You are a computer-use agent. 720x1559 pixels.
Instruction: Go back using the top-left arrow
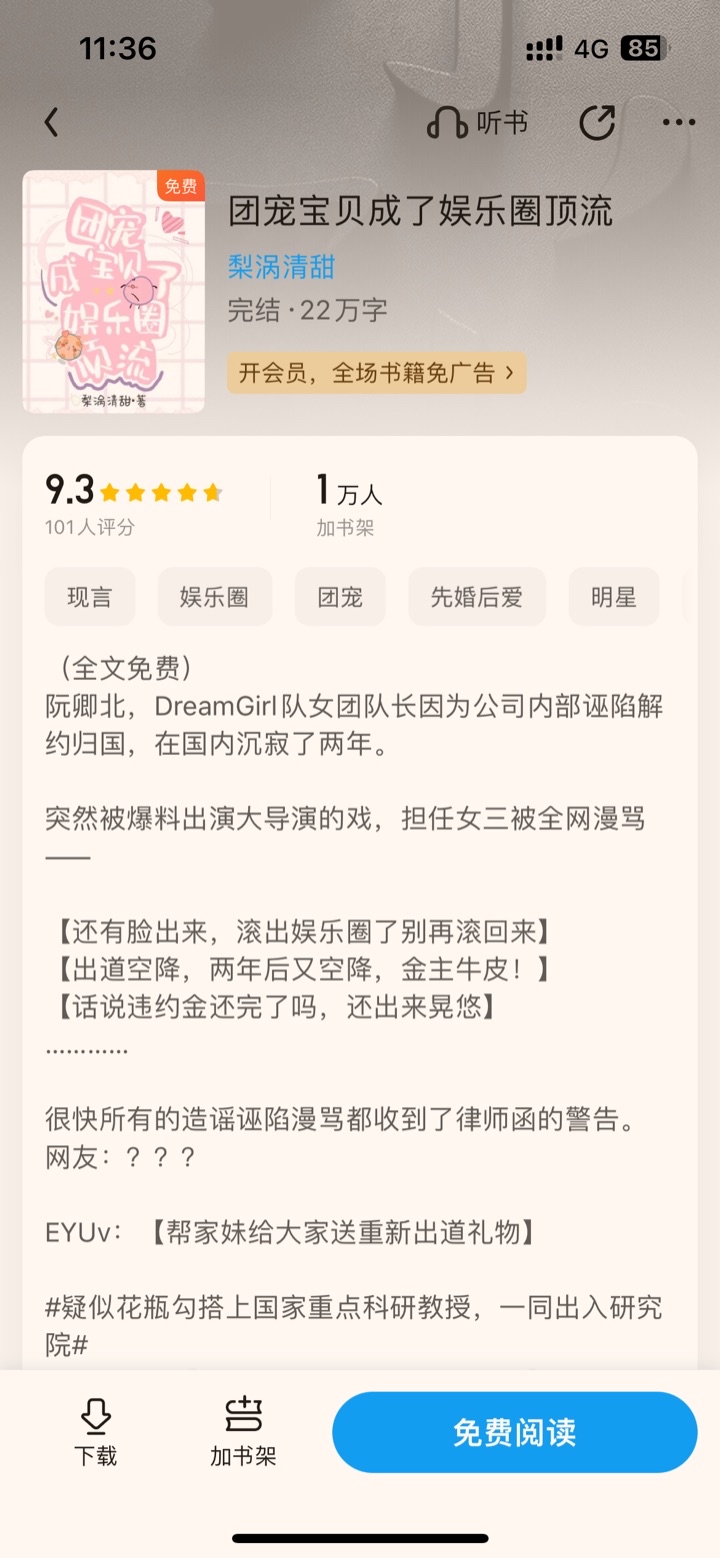click(52, 123)
